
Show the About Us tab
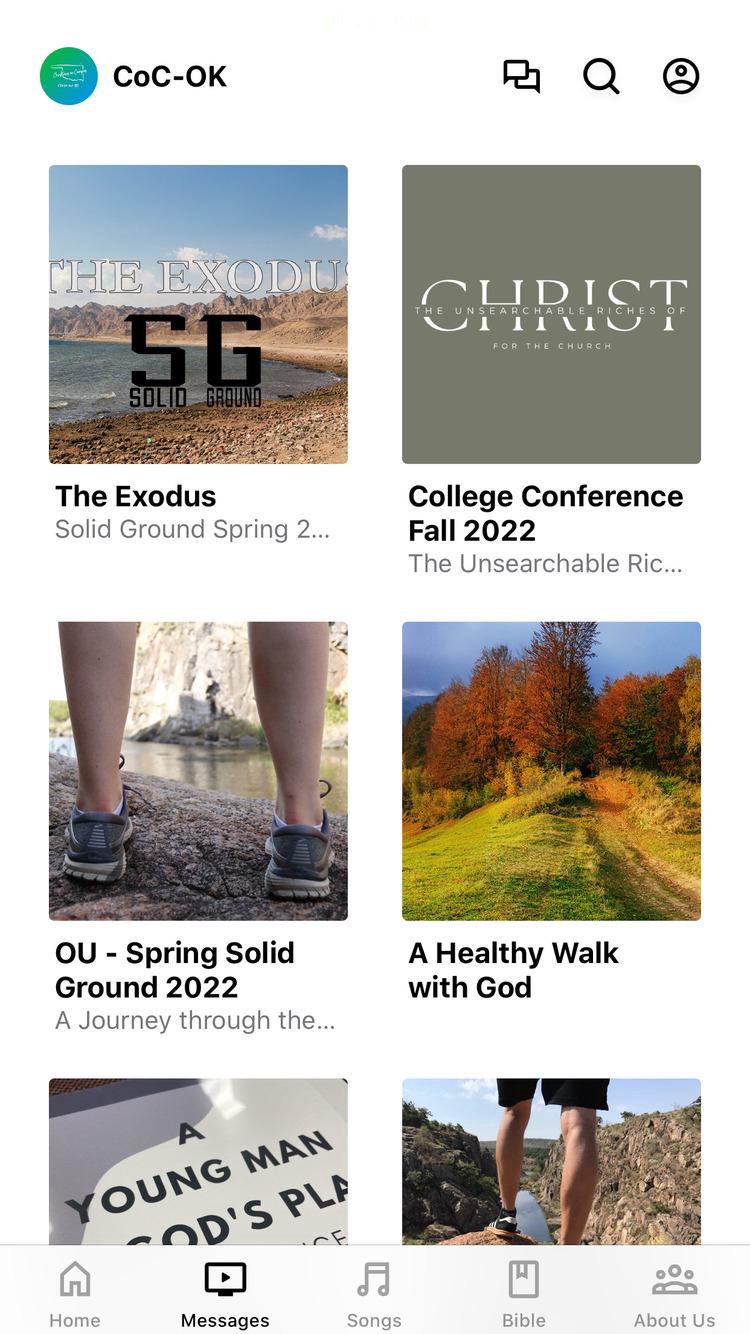tap(674, 1293)
